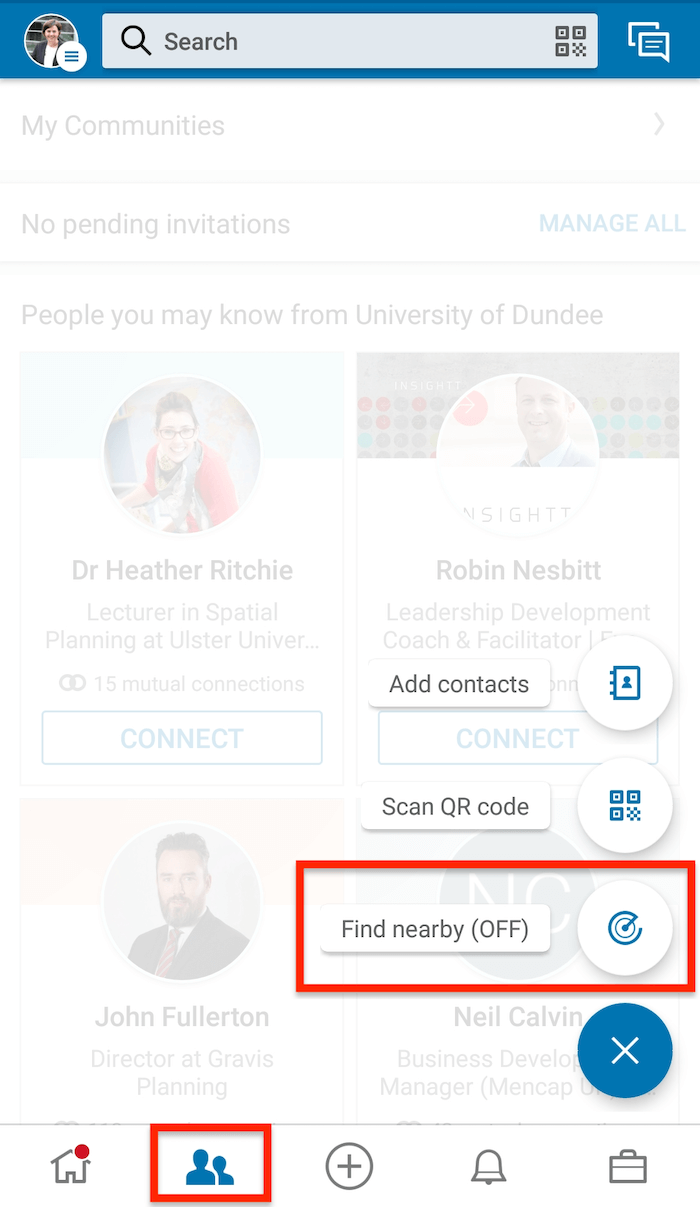Open QR code scanner in search bar
The image size is (700, 1207).
coord(571,41)
